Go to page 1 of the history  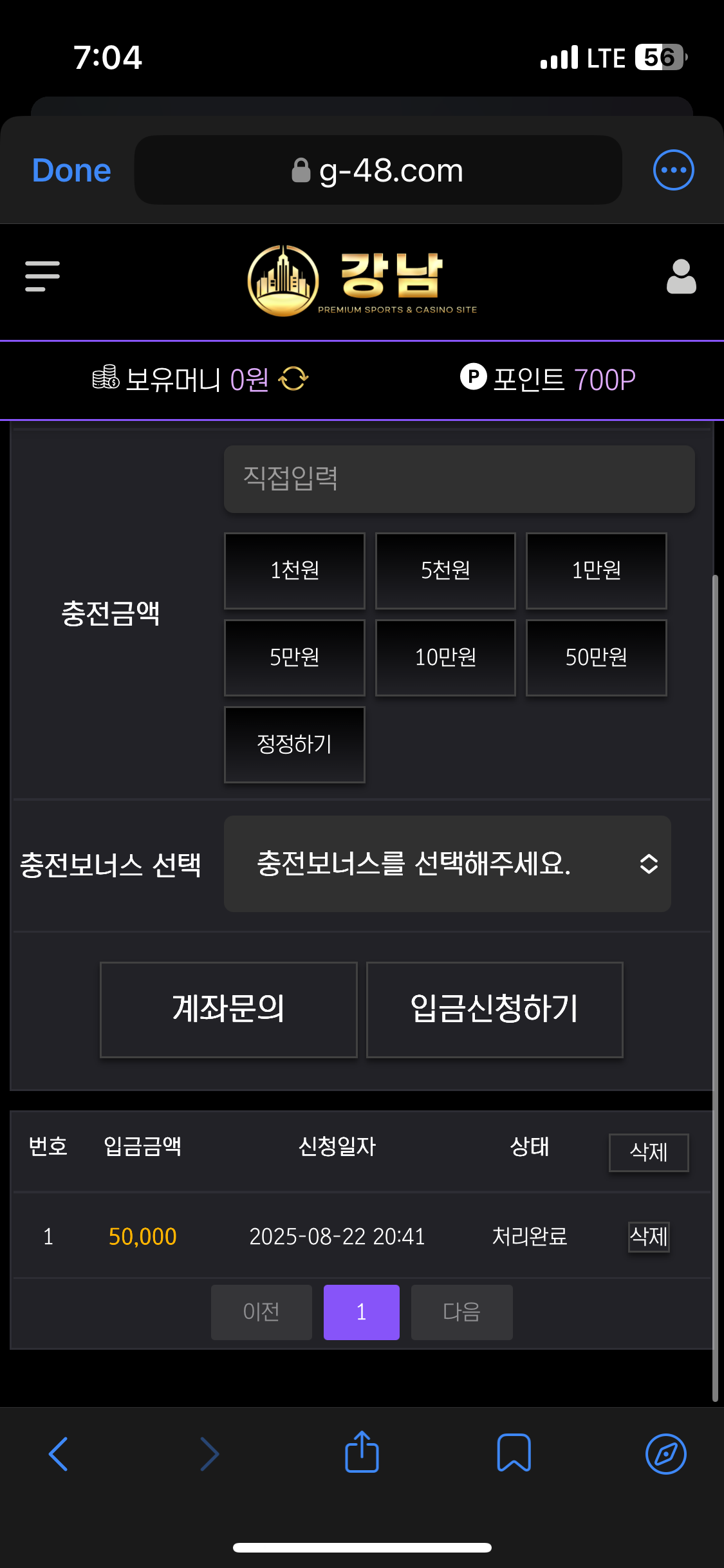(x=361, y=1312)
